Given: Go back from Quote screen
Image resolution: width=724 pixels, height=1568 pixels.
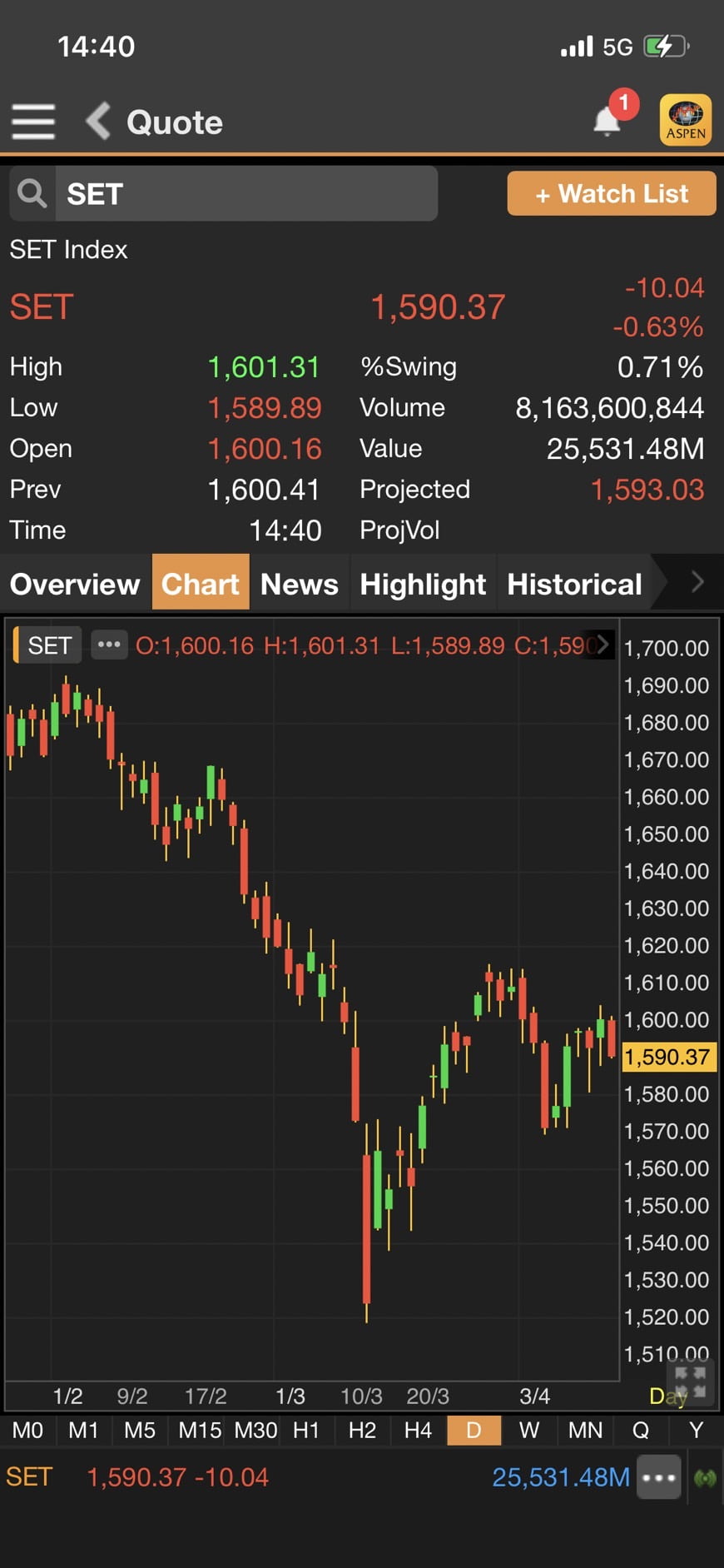Looking at the screenshot, I should click(x=98, y=122).
